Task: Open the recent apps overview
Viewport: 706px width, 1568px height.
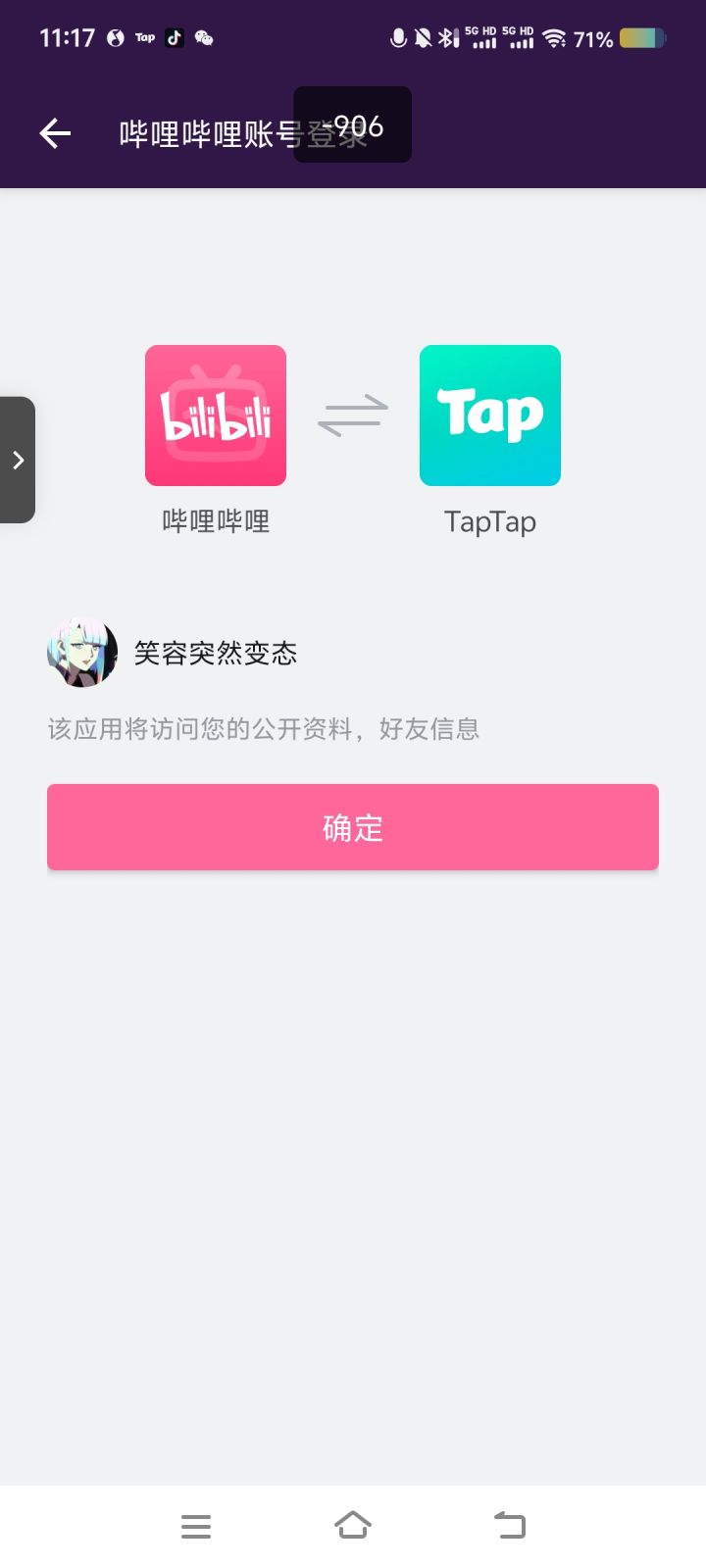Action: tap(196, 1525)
